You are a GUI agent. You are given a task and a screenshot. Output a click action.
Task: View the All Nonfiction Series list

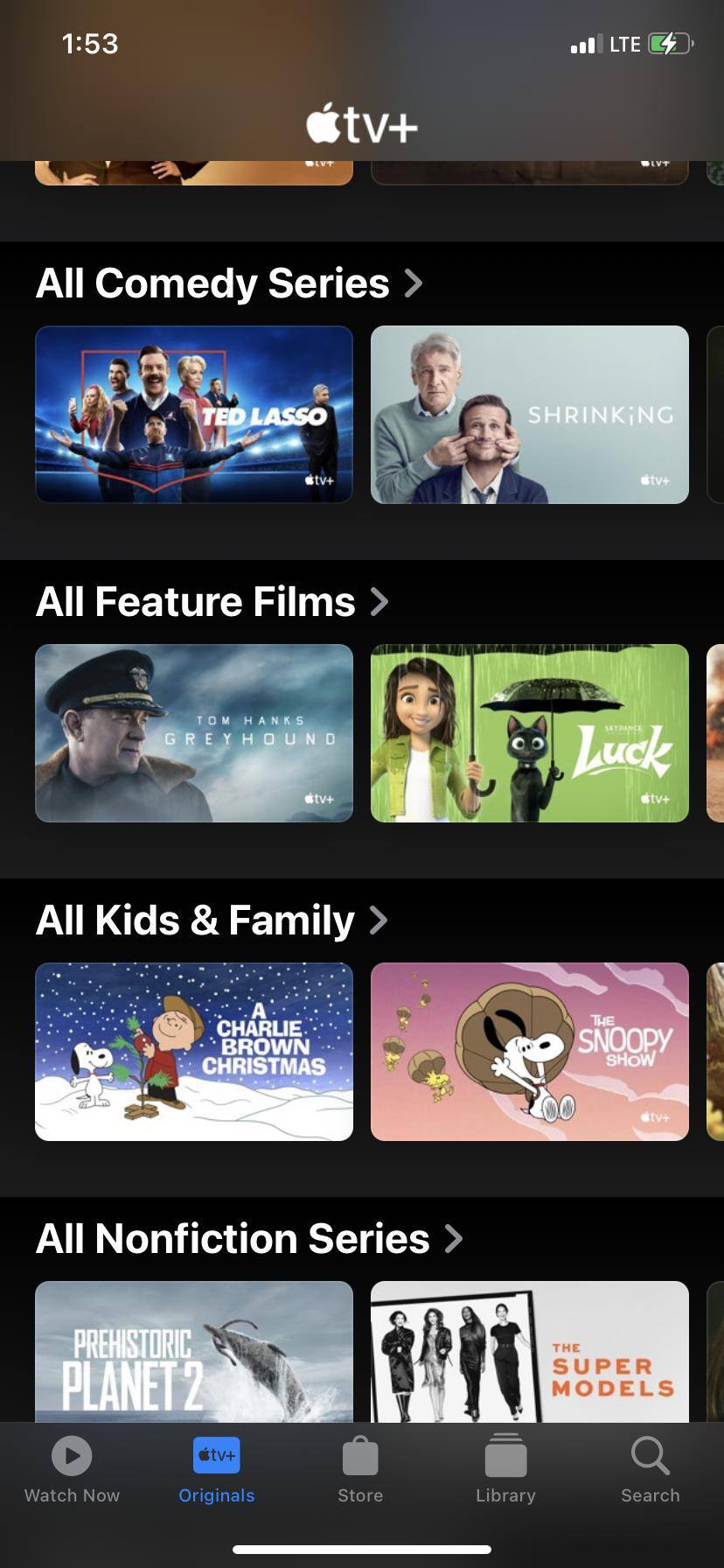point(249,1239)
